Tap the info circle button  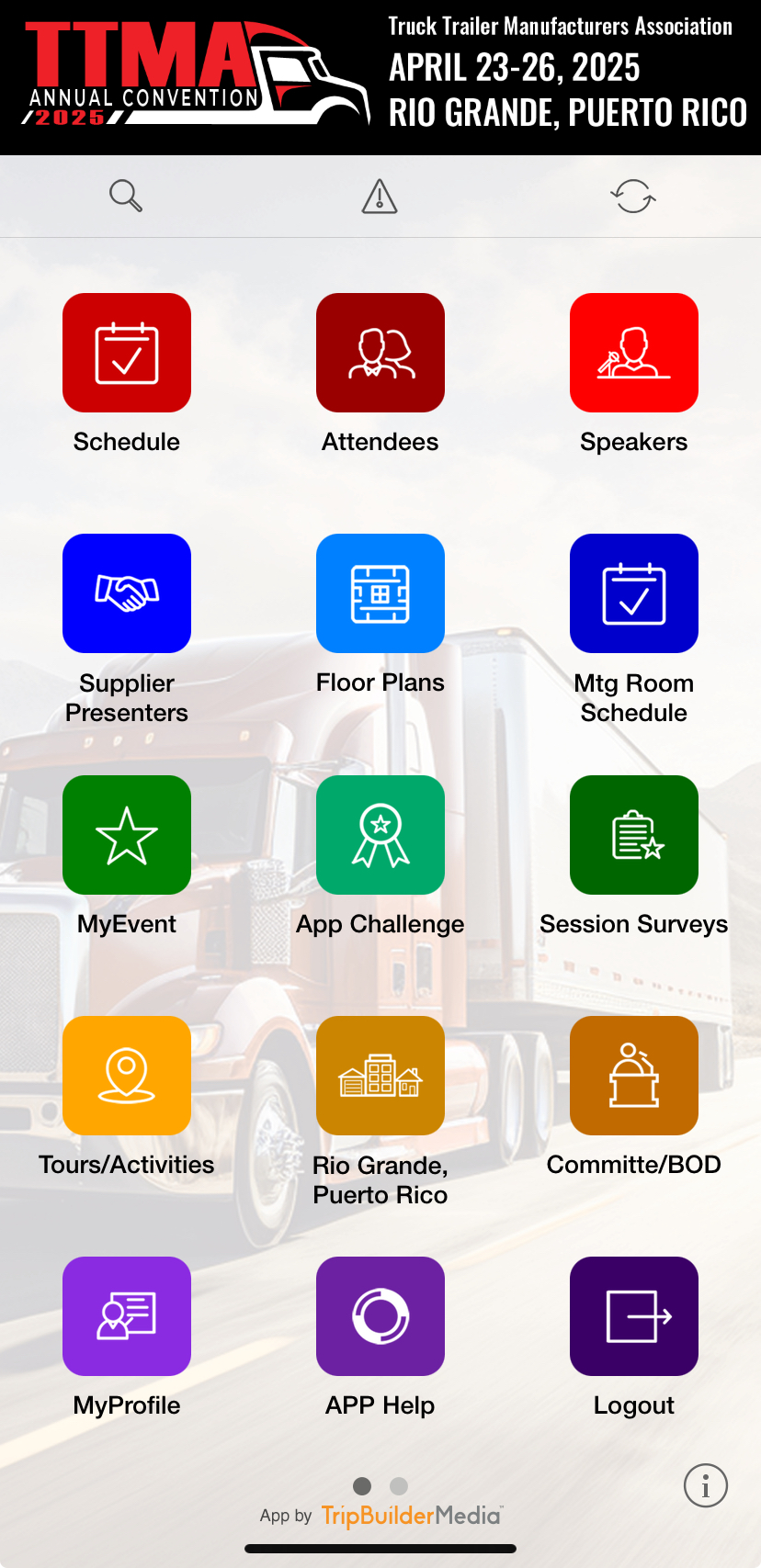point(705,1485)
